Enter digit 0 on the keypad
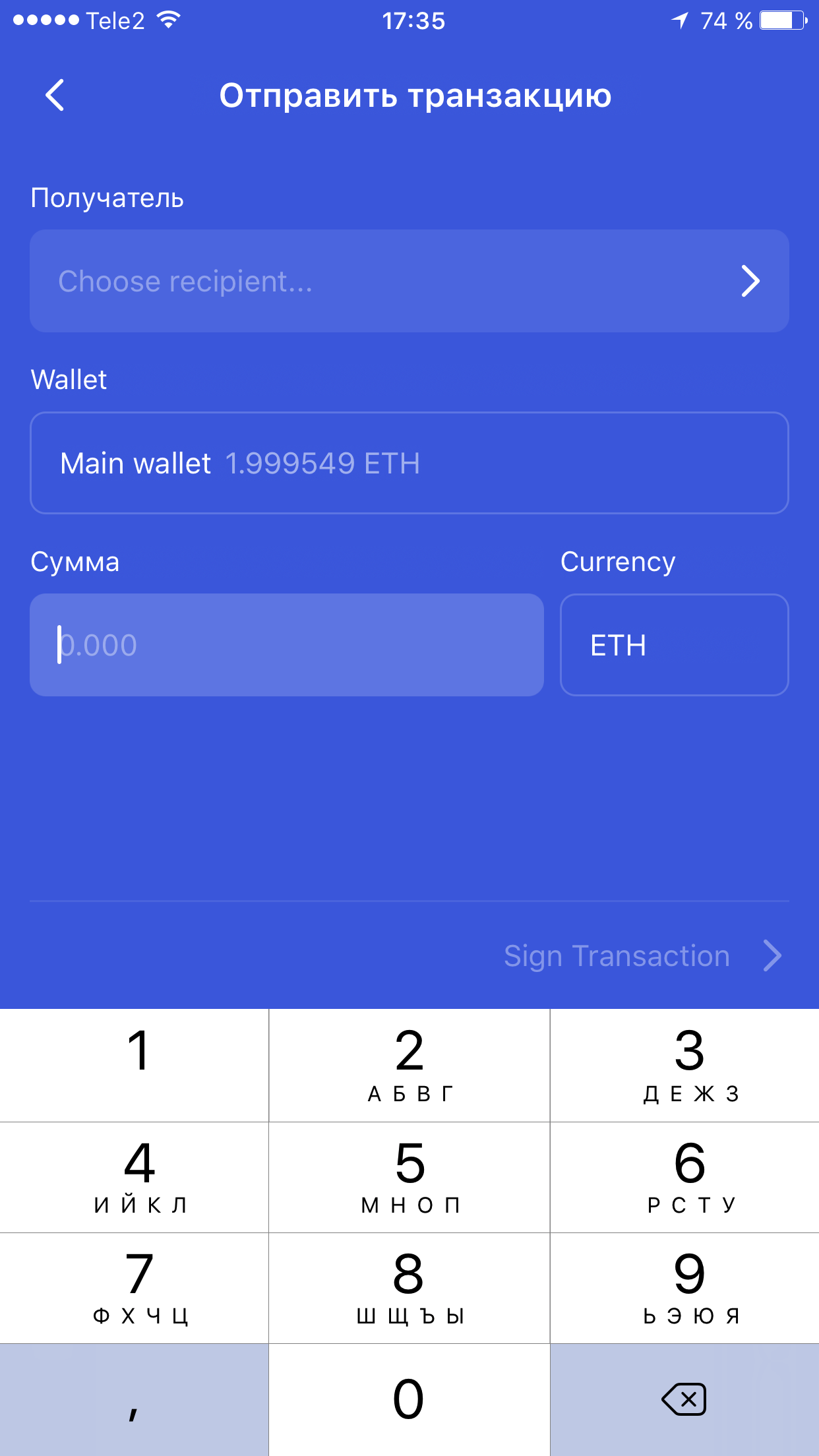The width and height of the screenshot is (819, 1456). pyautogui.click(x=409, y=1399)
